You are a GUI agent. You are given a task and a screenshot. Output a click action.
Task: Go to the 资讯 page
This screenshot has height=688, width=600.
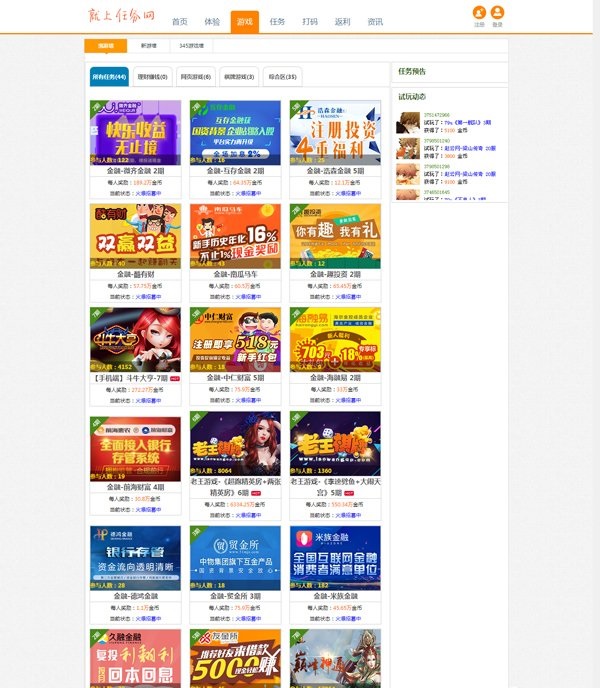click(x=375, y=21)
